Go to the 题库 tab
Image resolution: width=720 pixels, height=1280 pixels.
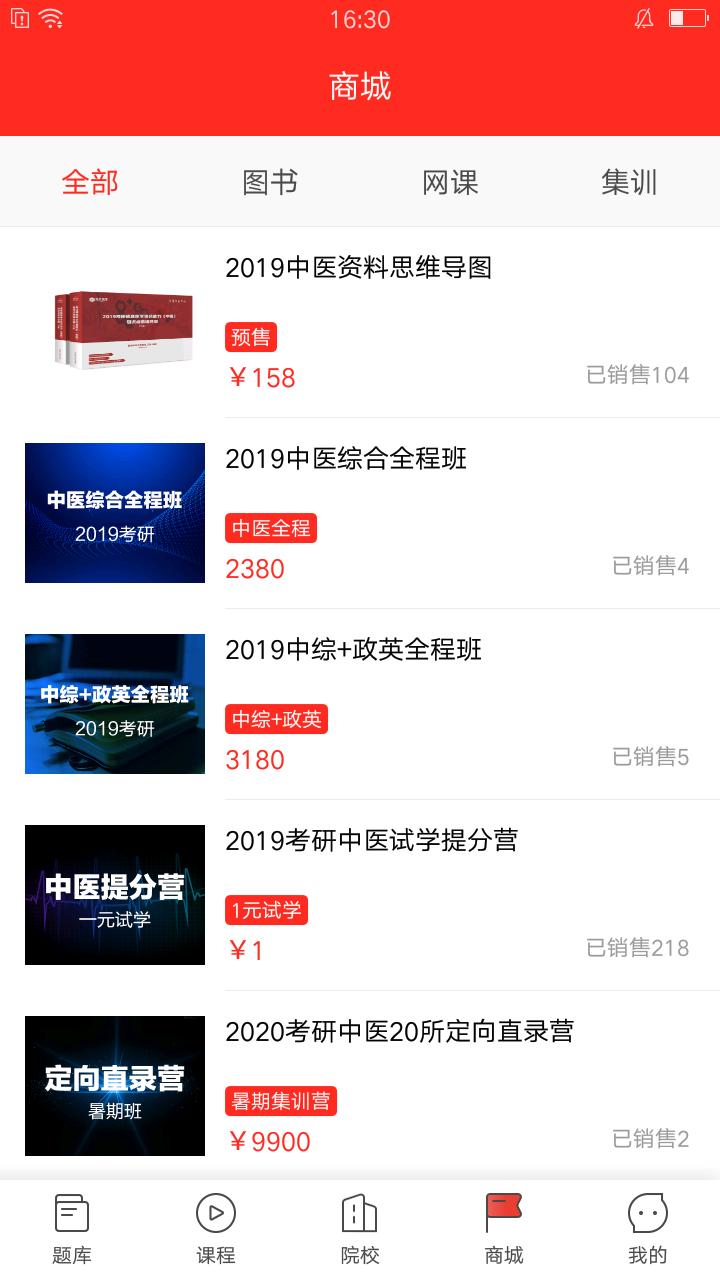tap(72, 1230)
